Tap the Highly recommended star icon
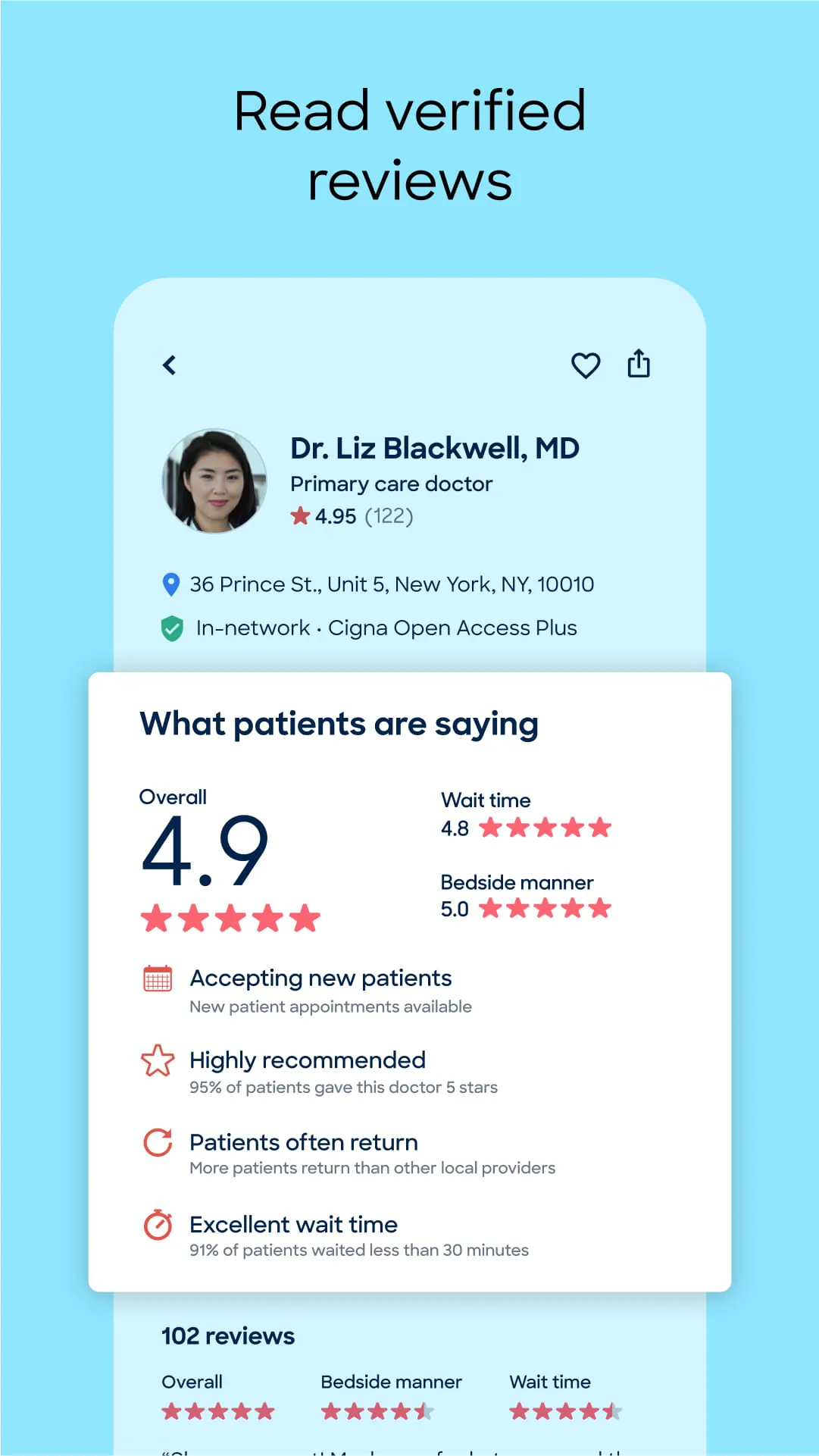The height and width of the screenshot is (1456, 819). click(156, 1060)
